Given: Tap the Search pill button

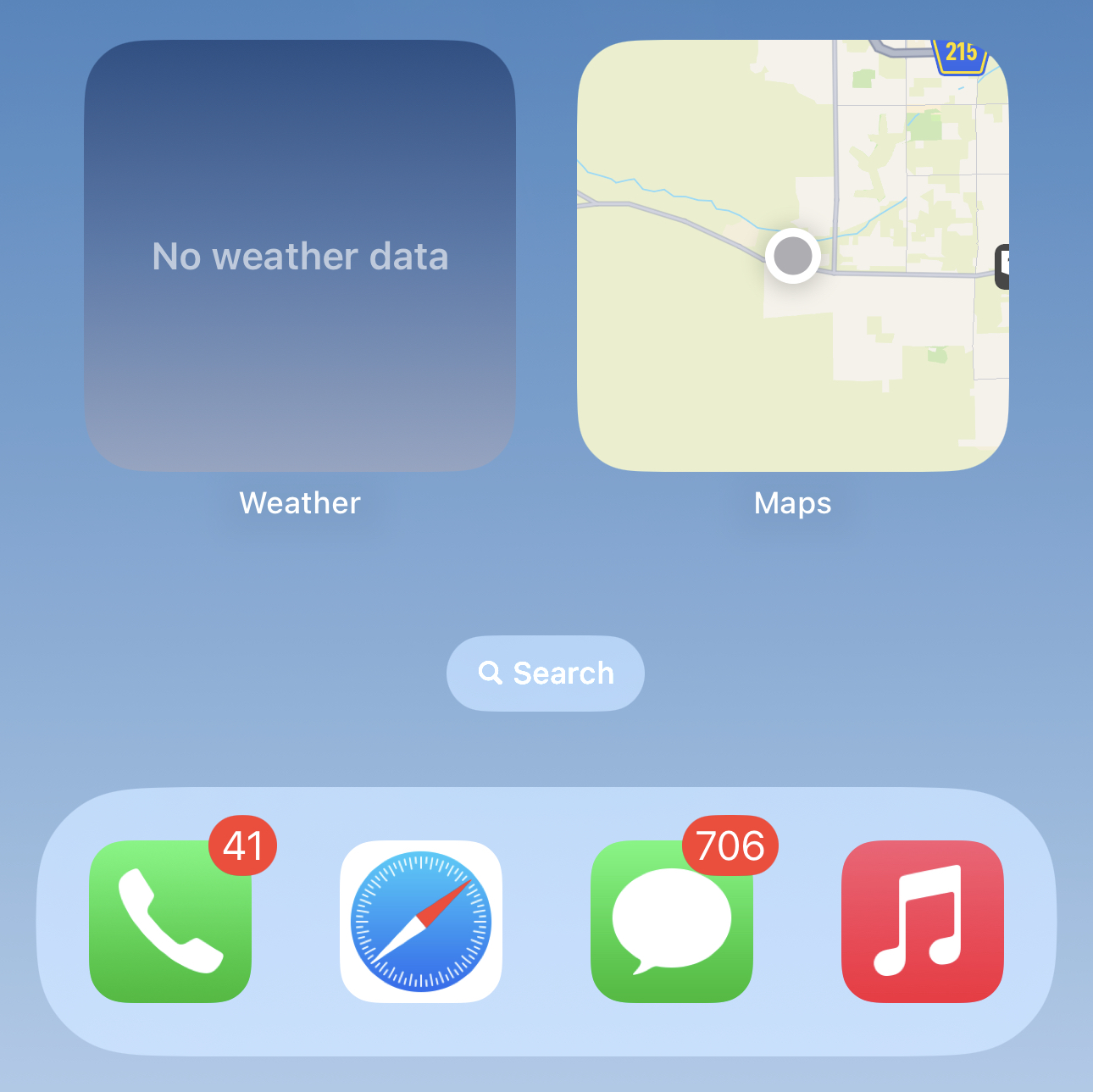Looking at the screenshot, I should (546, 673).
